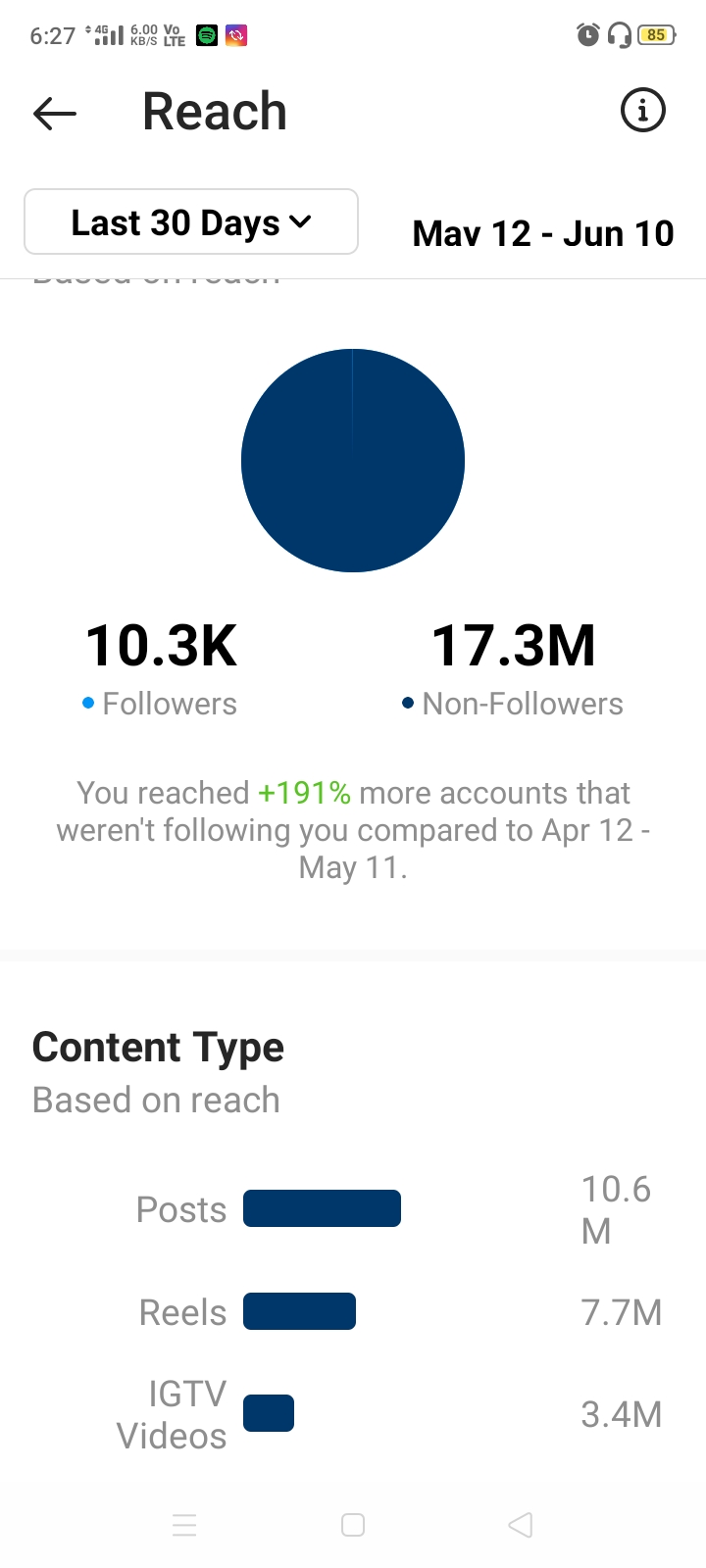Open recent apps from navigation bar
706x1568 pixels.
point(184,1525)
